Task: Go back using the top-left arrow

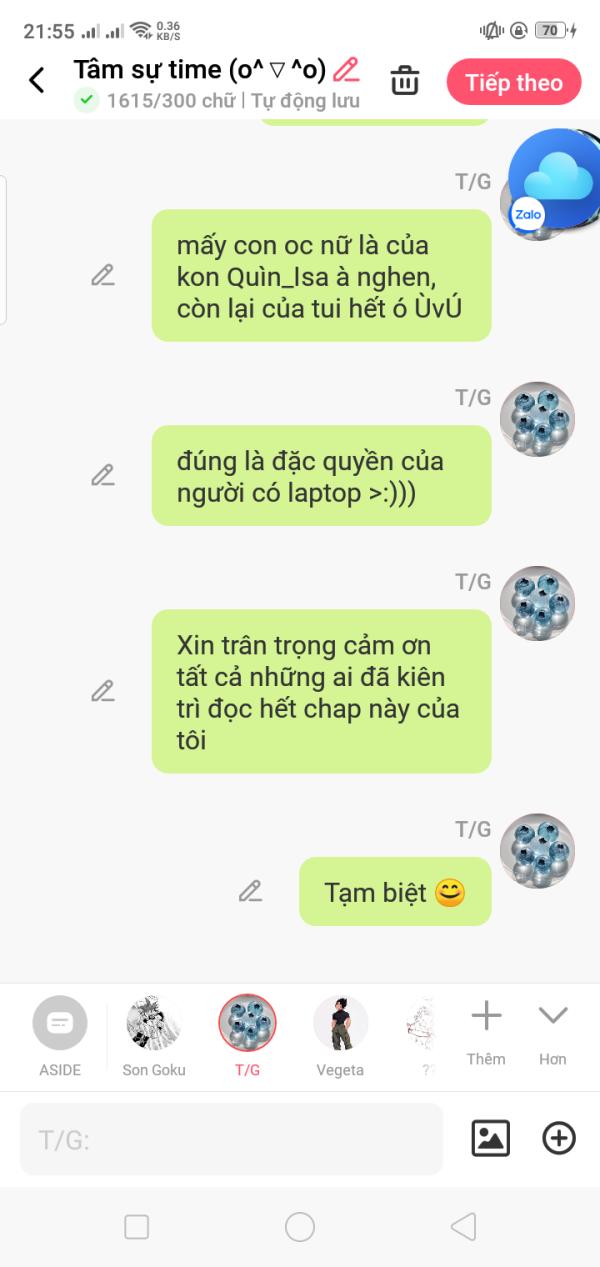Action: (x=37, y=80)
